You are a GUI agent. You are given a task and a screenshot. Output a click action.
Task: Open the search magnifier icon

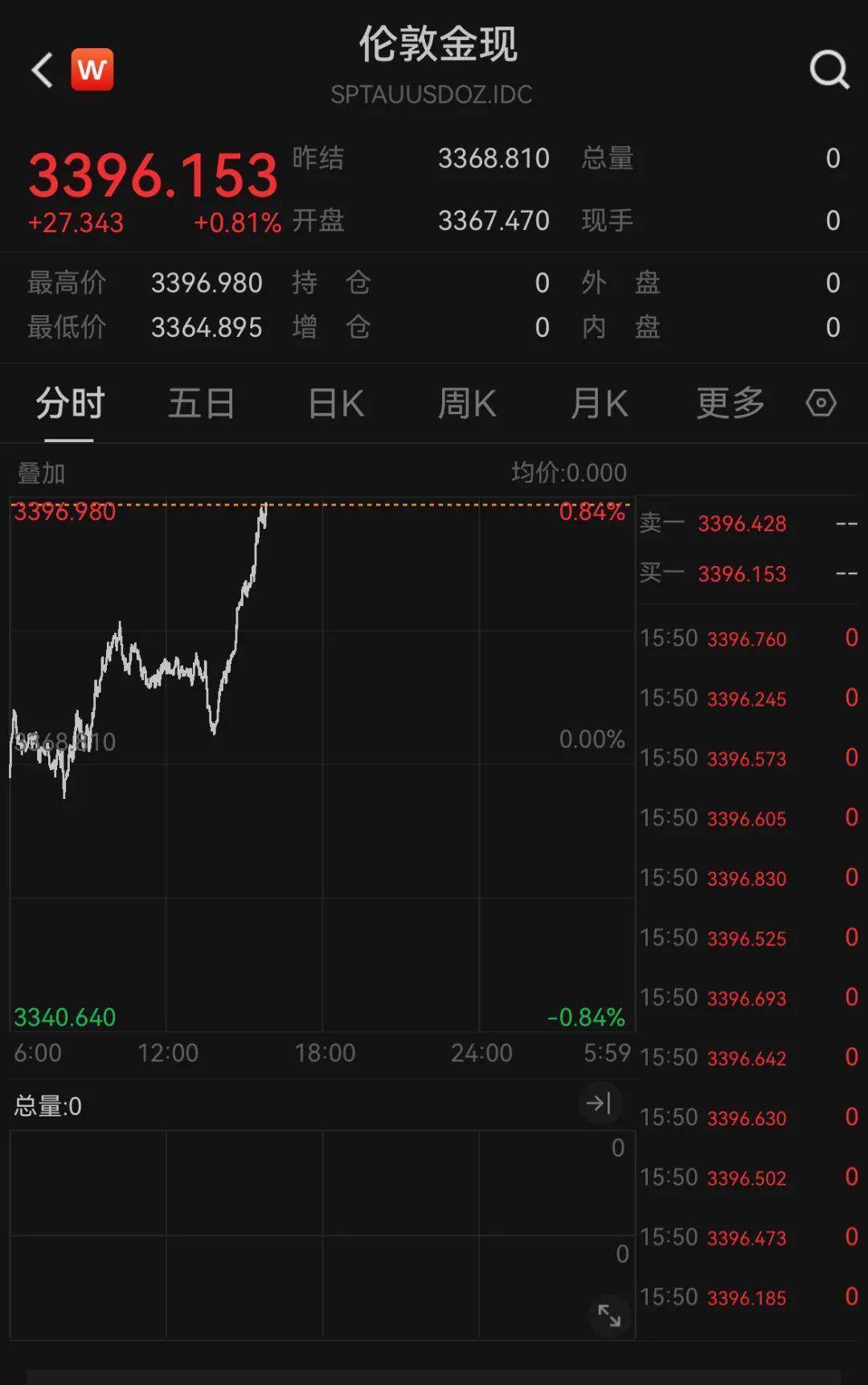[829, 70]
